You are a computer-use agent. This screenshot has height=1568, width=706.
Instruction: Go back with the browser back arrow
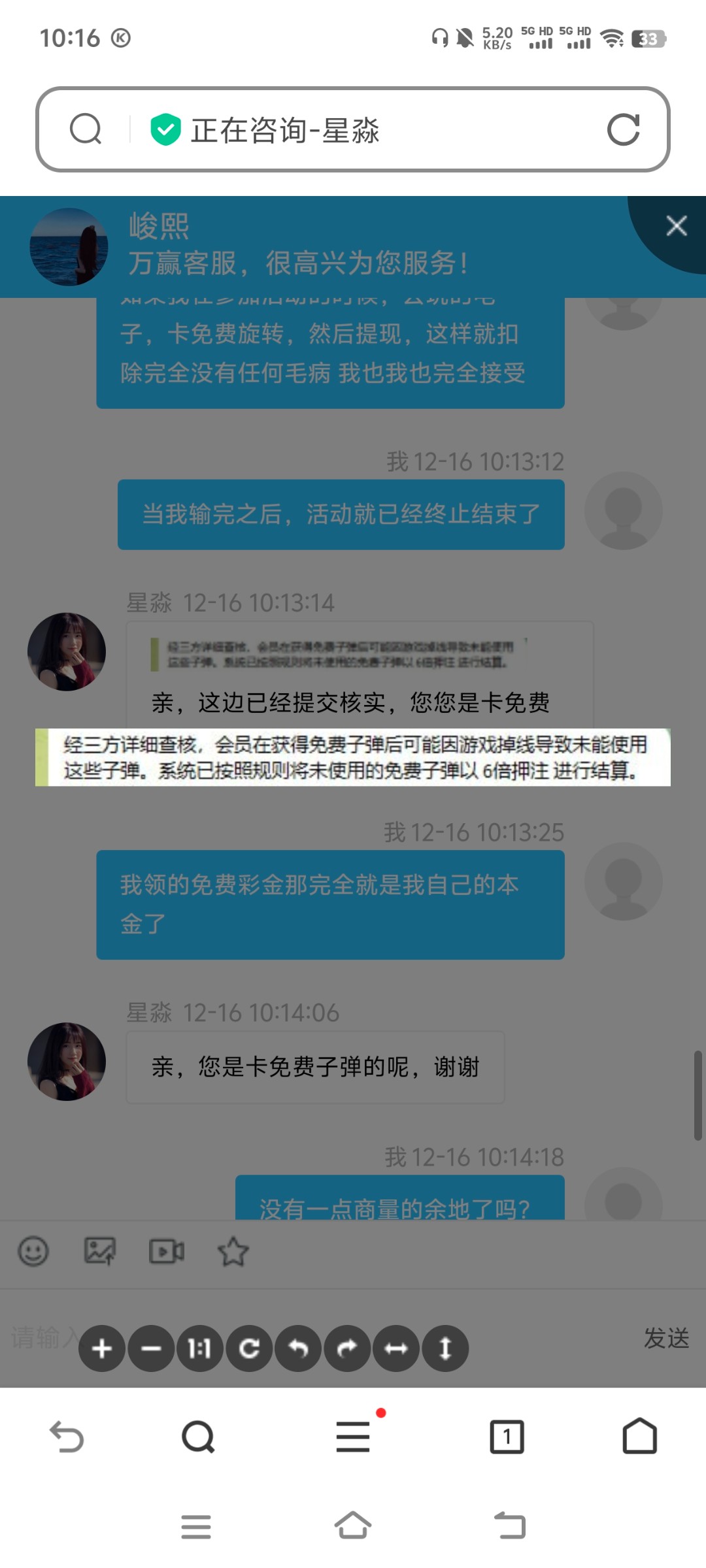[x=67, y=1437]
